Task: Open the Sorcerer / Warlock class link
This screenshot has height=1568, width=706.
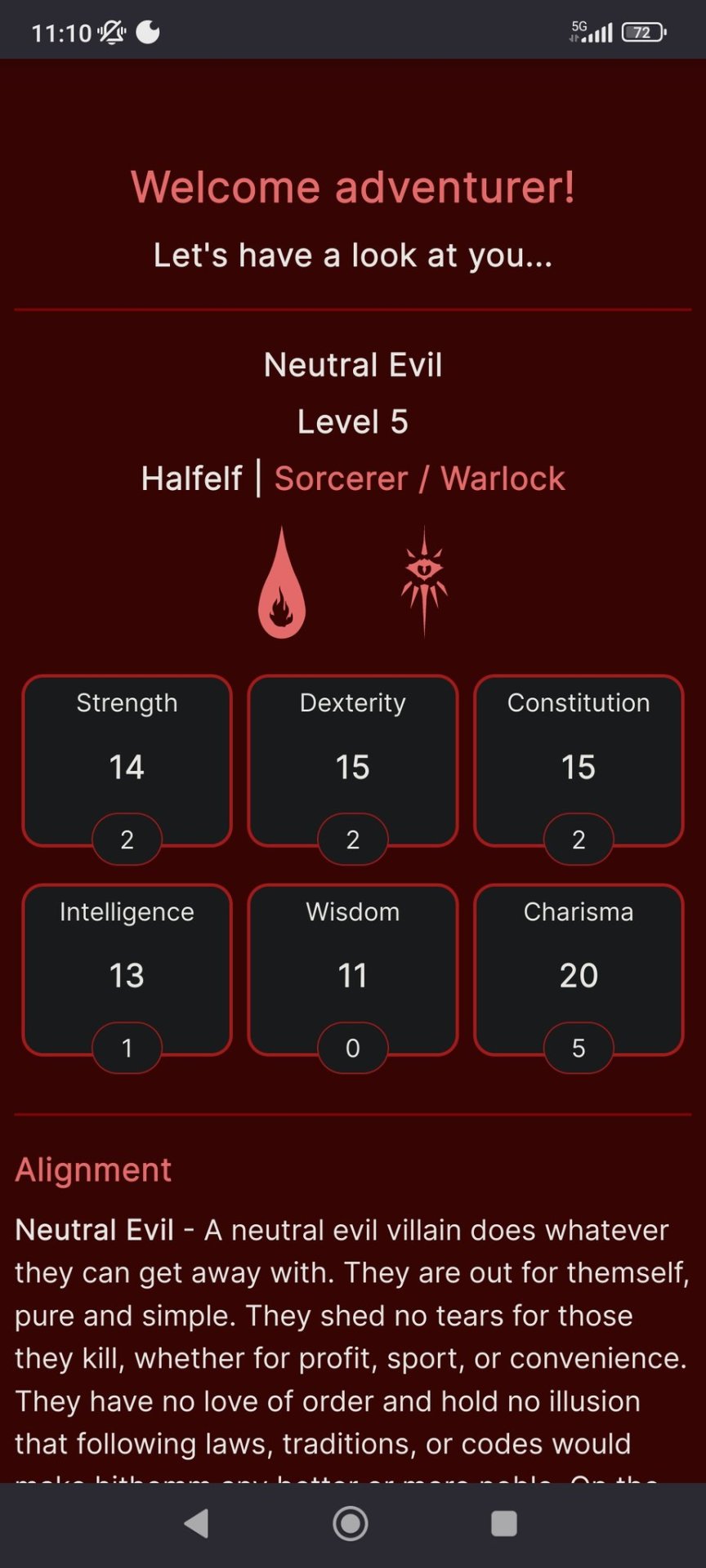Action: tap(419, 479)
